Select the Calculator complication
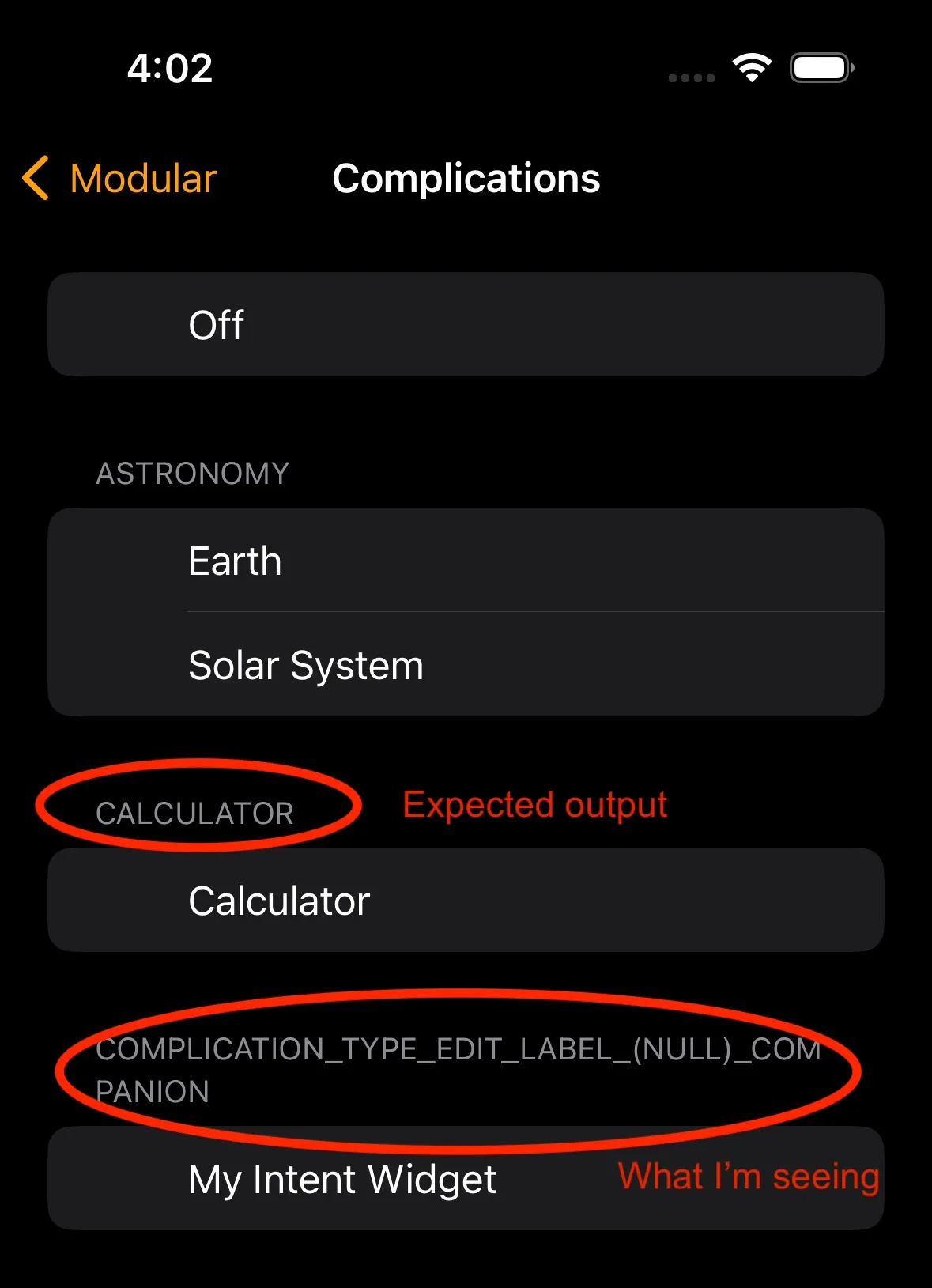Image resolution: width=932 pixels, height=1288 pixels. click(465, 901)
